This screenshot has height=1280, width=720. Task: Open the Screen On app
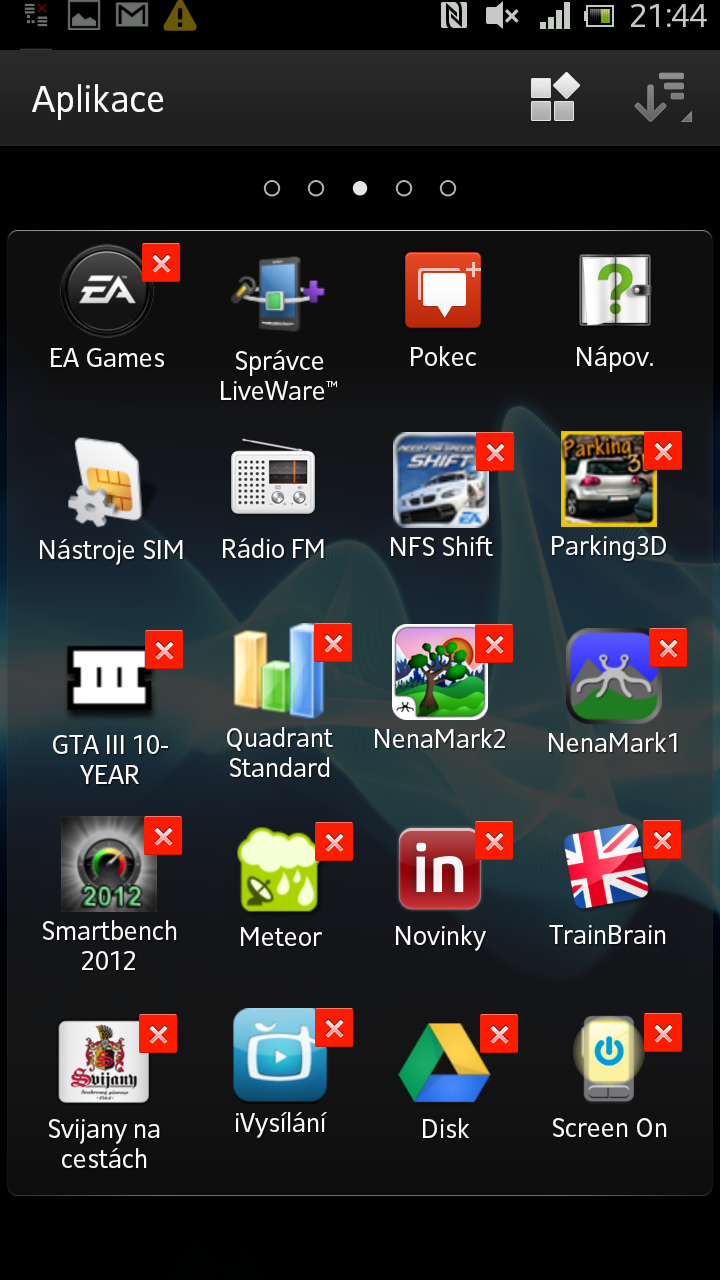(608, 1057)
